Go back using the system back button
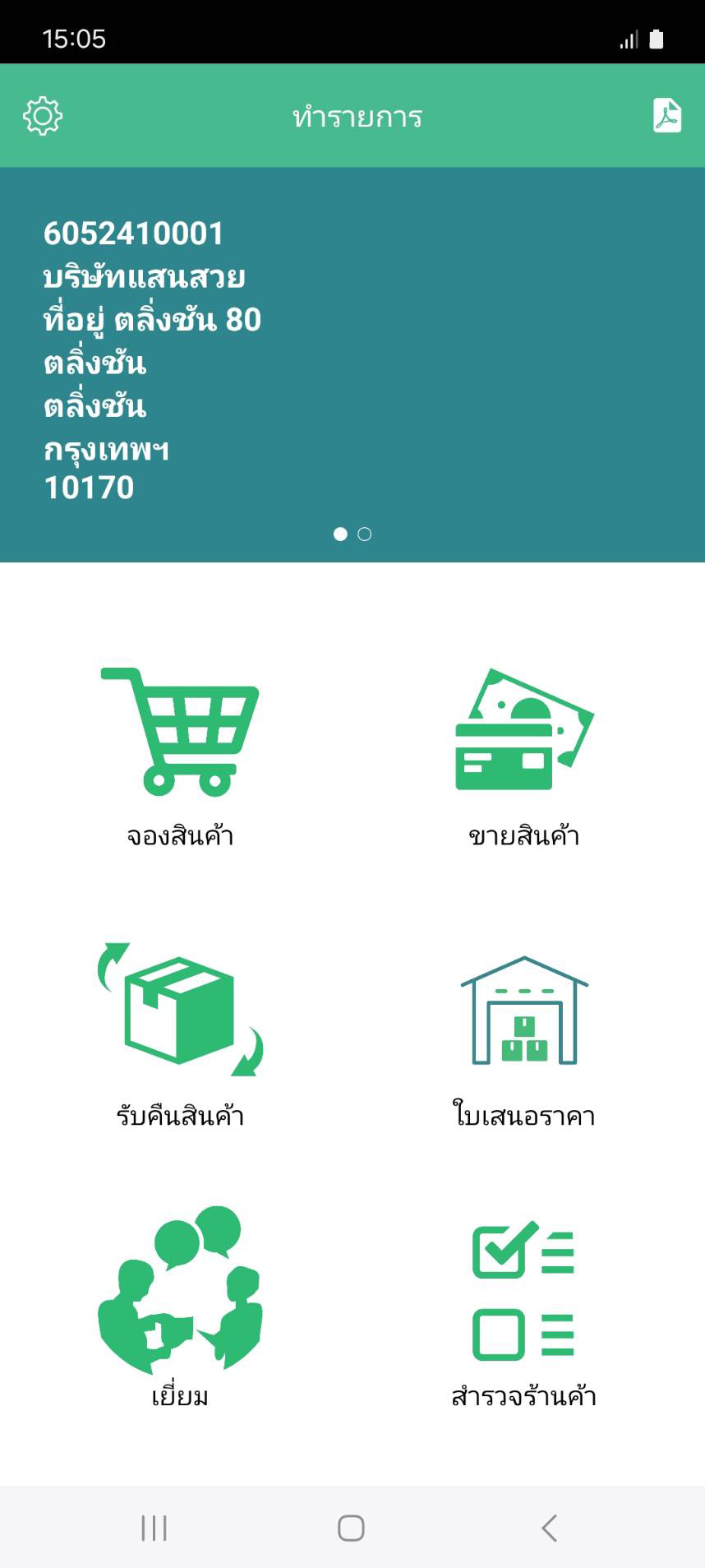The height and width of the screenshot is (1568, 705). (550, 1528)
